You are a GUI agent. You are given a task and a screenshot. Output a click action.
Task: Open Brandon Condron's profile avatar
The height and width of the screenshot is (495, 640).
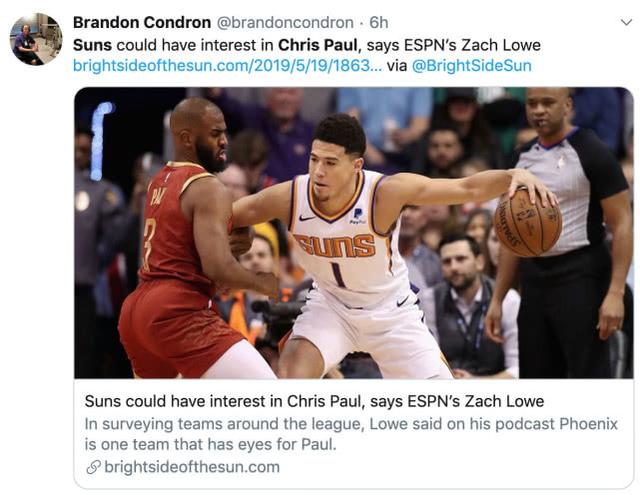(x=35, y=40)
